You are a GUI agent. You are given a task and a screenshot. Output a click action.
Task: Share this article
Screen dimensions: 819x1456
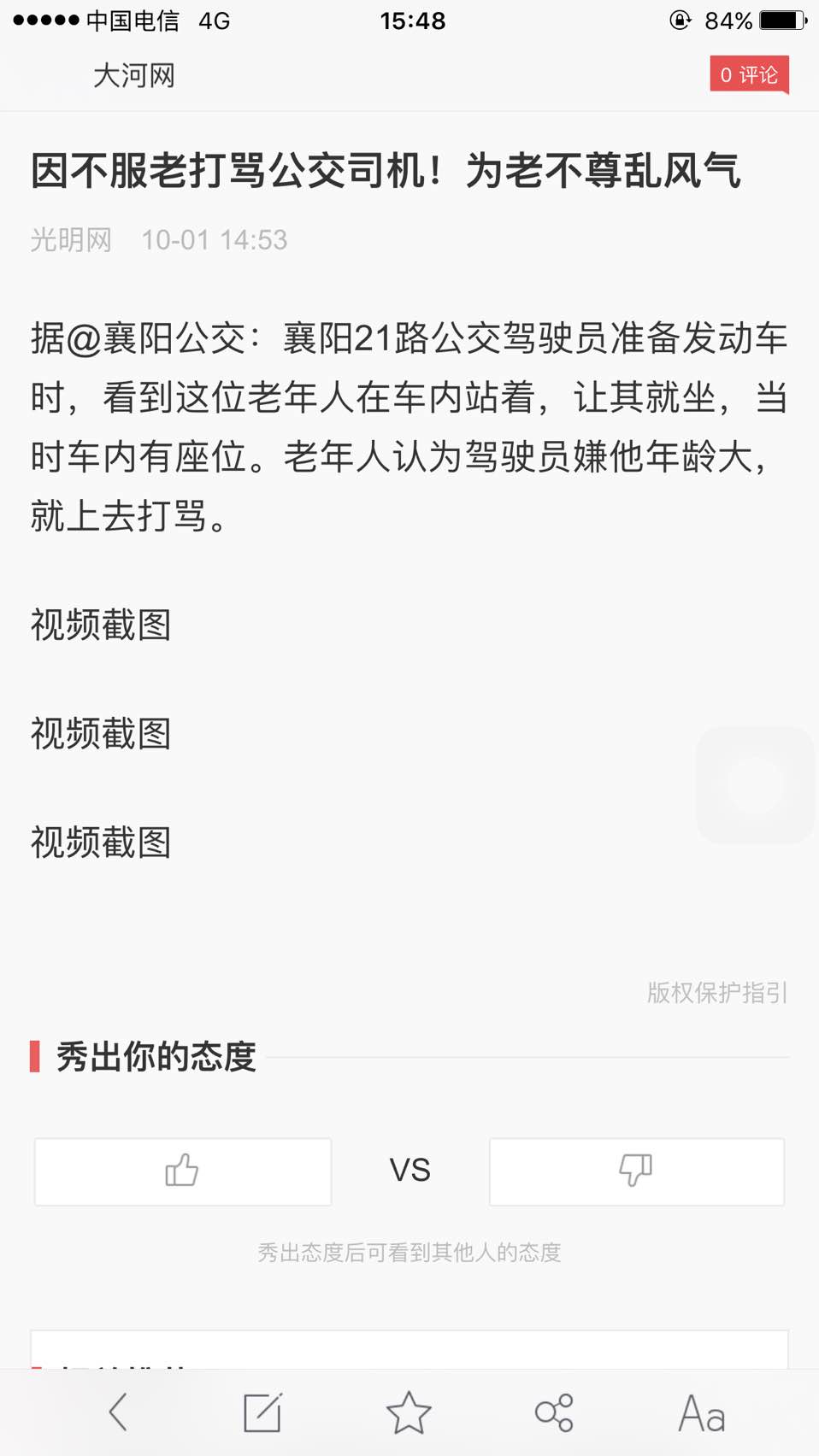coord(554,1412)
